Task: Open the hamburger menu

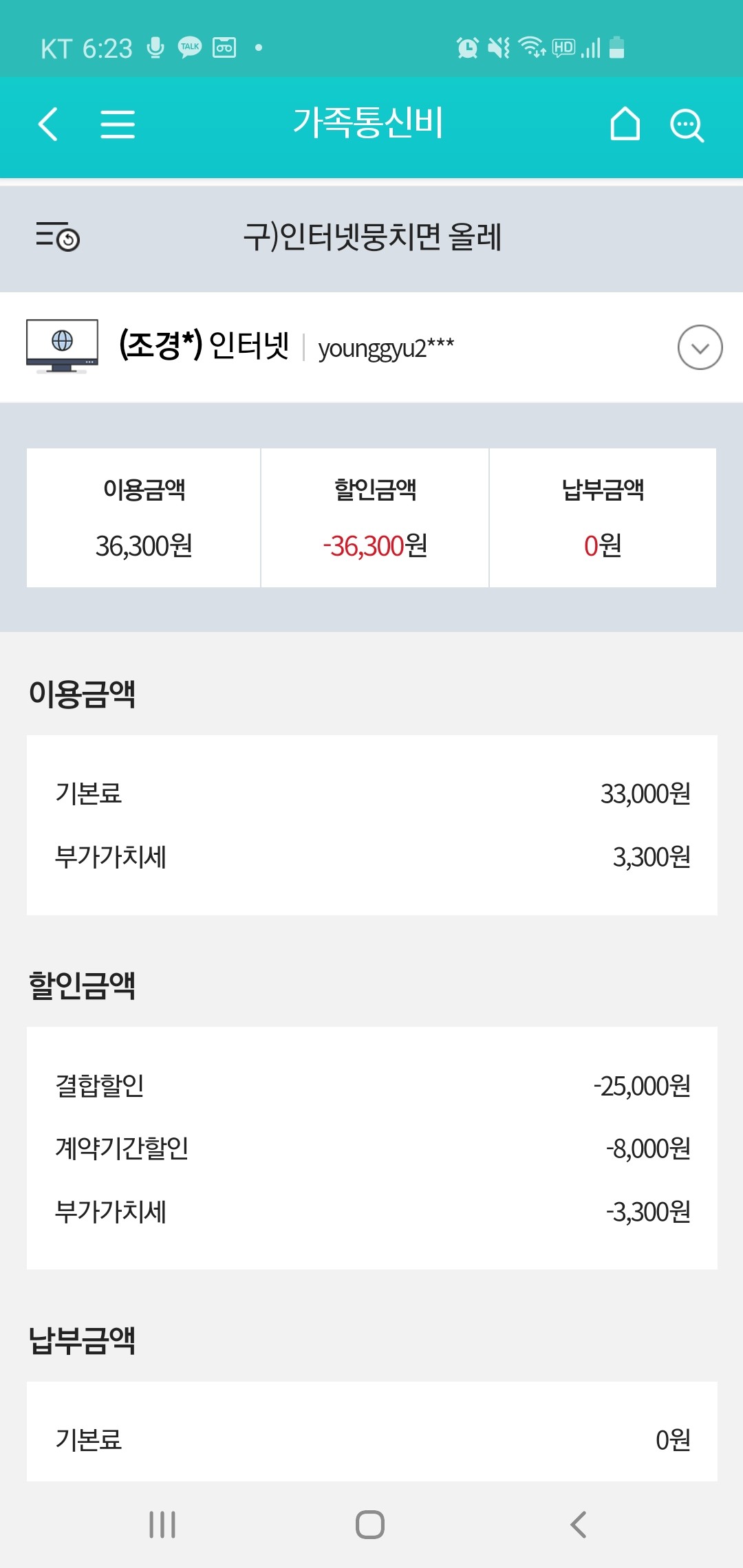Action: (x=118, y=124)
